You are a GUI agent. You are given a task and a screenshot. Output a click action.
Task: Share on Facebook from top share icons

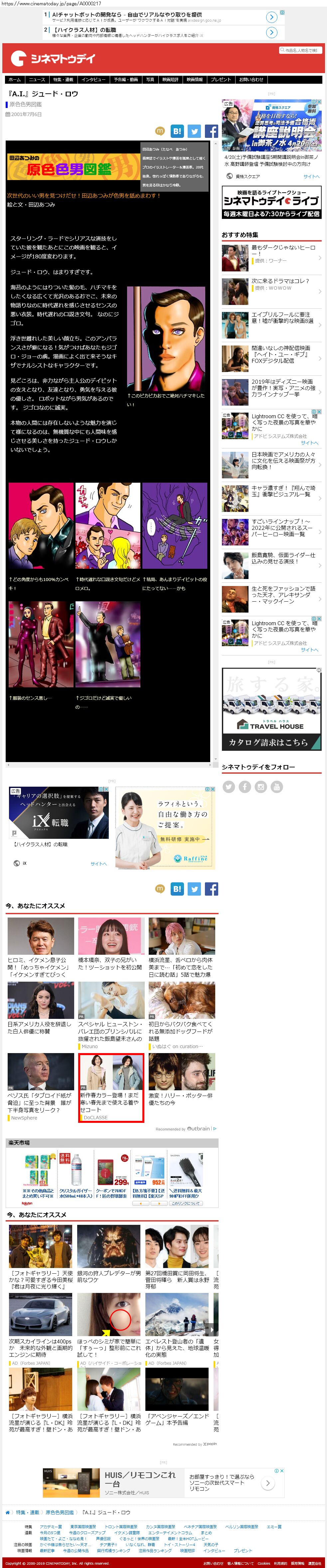(x=211, y=131)
